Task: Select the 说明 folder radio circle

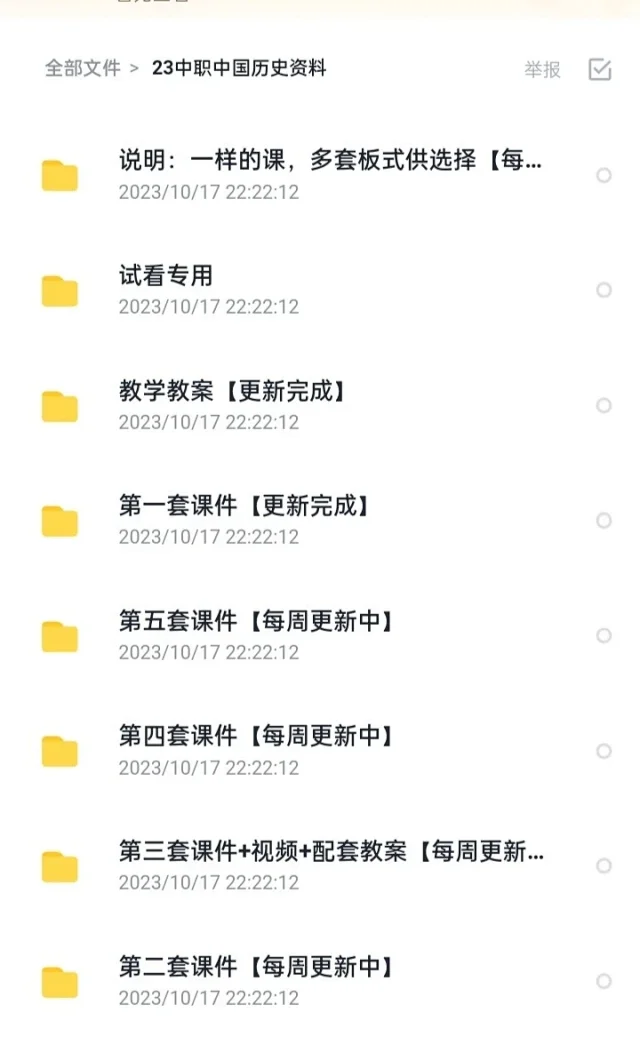Action: tap(603, 175)
